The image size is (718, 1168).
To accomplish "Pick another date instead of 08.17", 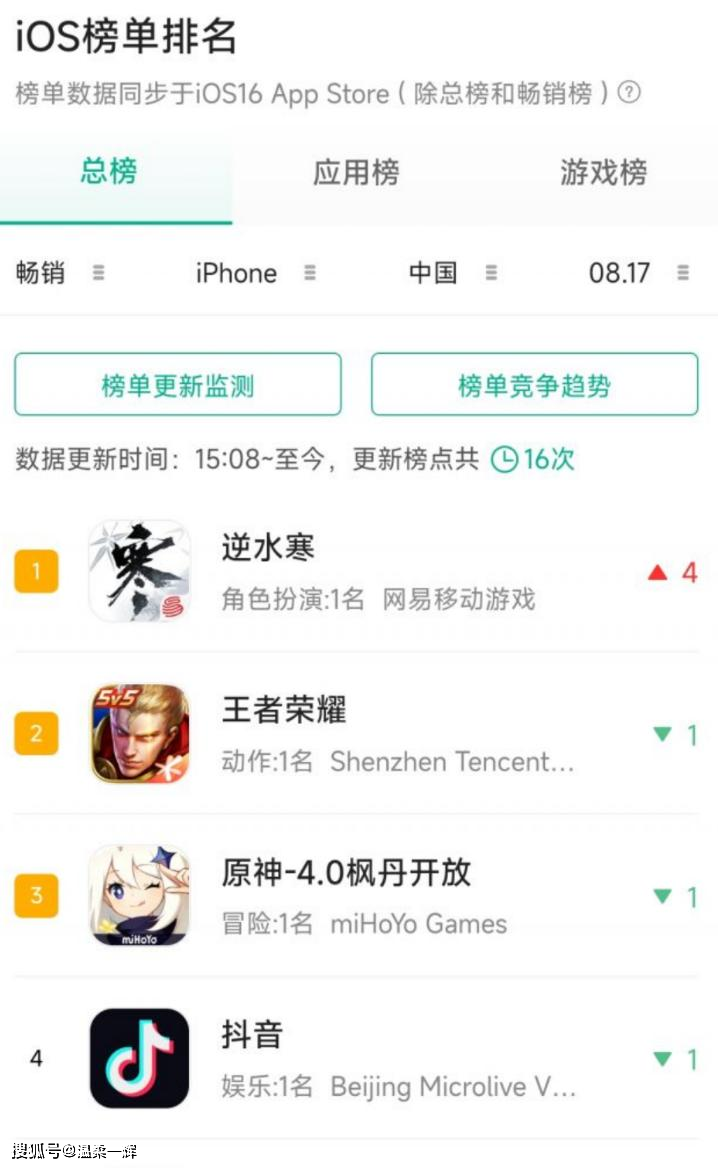I will tap(638, 273).
